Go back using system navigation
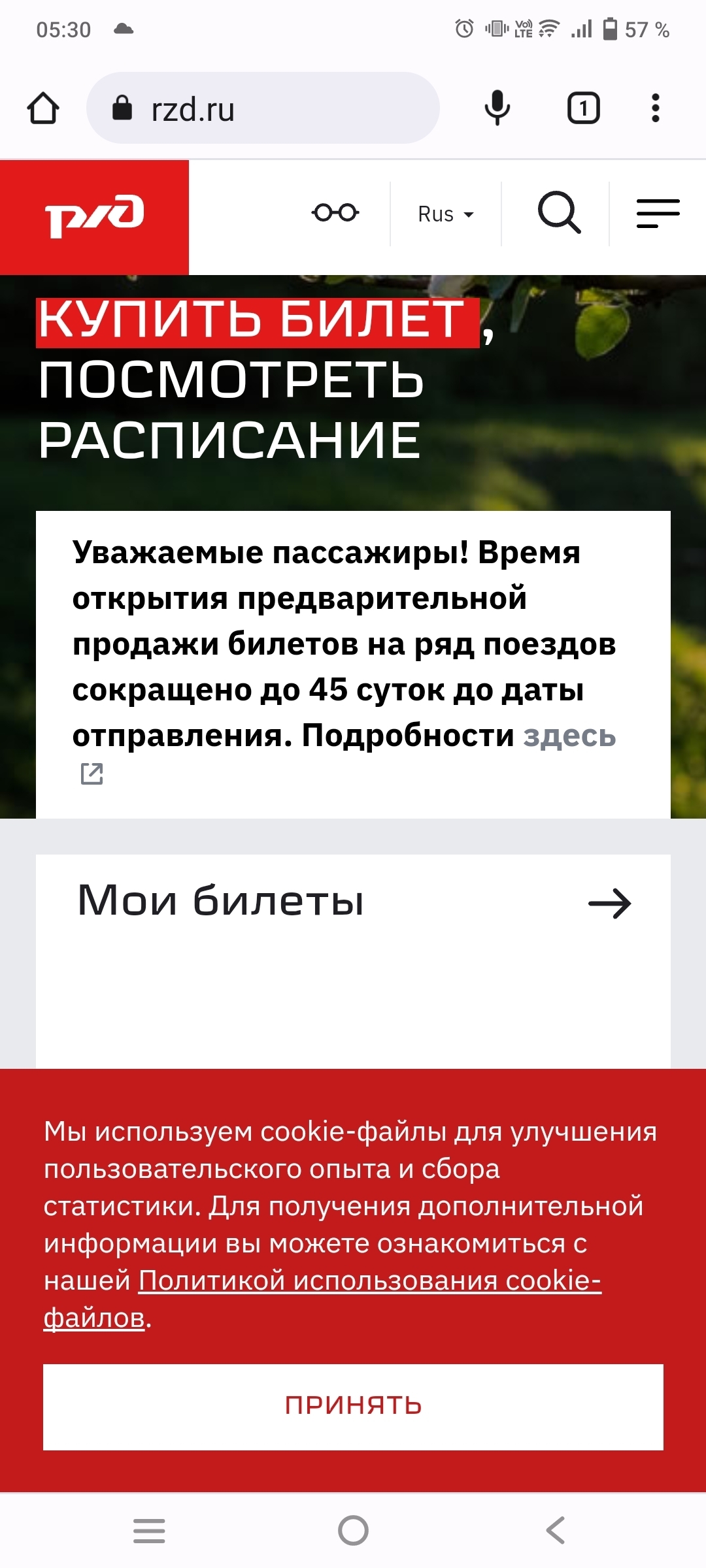This screenshot has width=706, height=1568. [x=556, y=1530]
